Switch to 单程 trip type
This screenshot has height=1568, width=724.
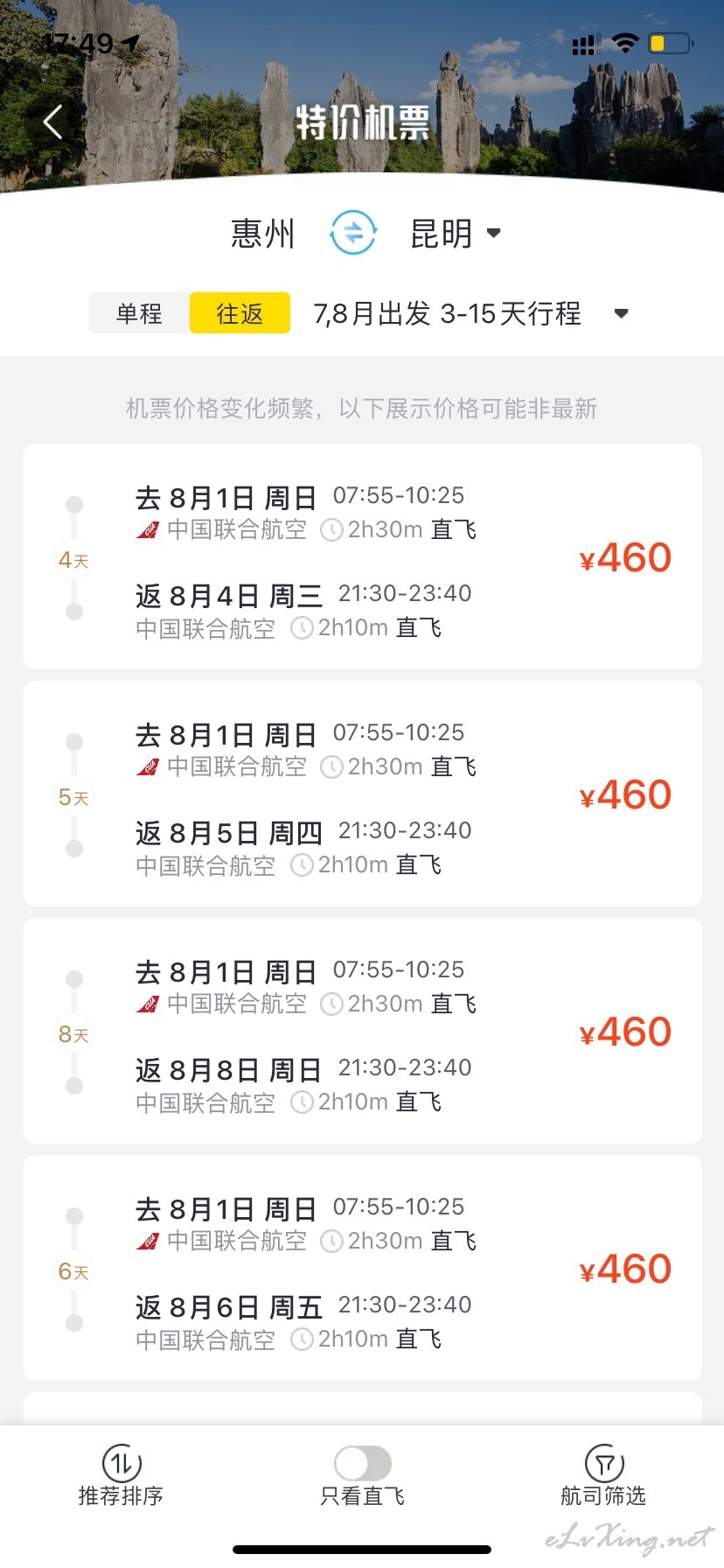(x=140, y=313)
